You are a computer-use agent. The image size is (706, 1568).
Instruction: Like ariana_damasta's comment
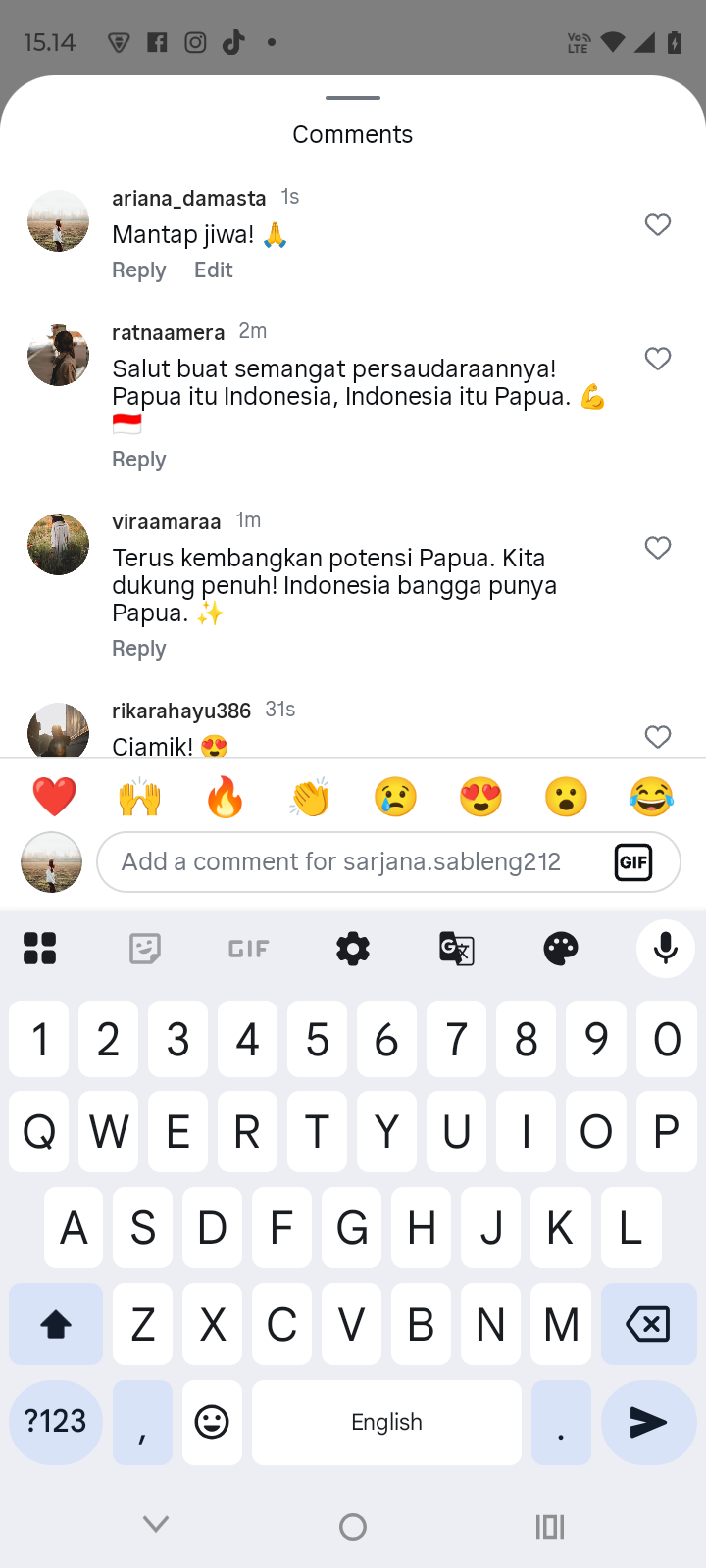click(658, 224)
